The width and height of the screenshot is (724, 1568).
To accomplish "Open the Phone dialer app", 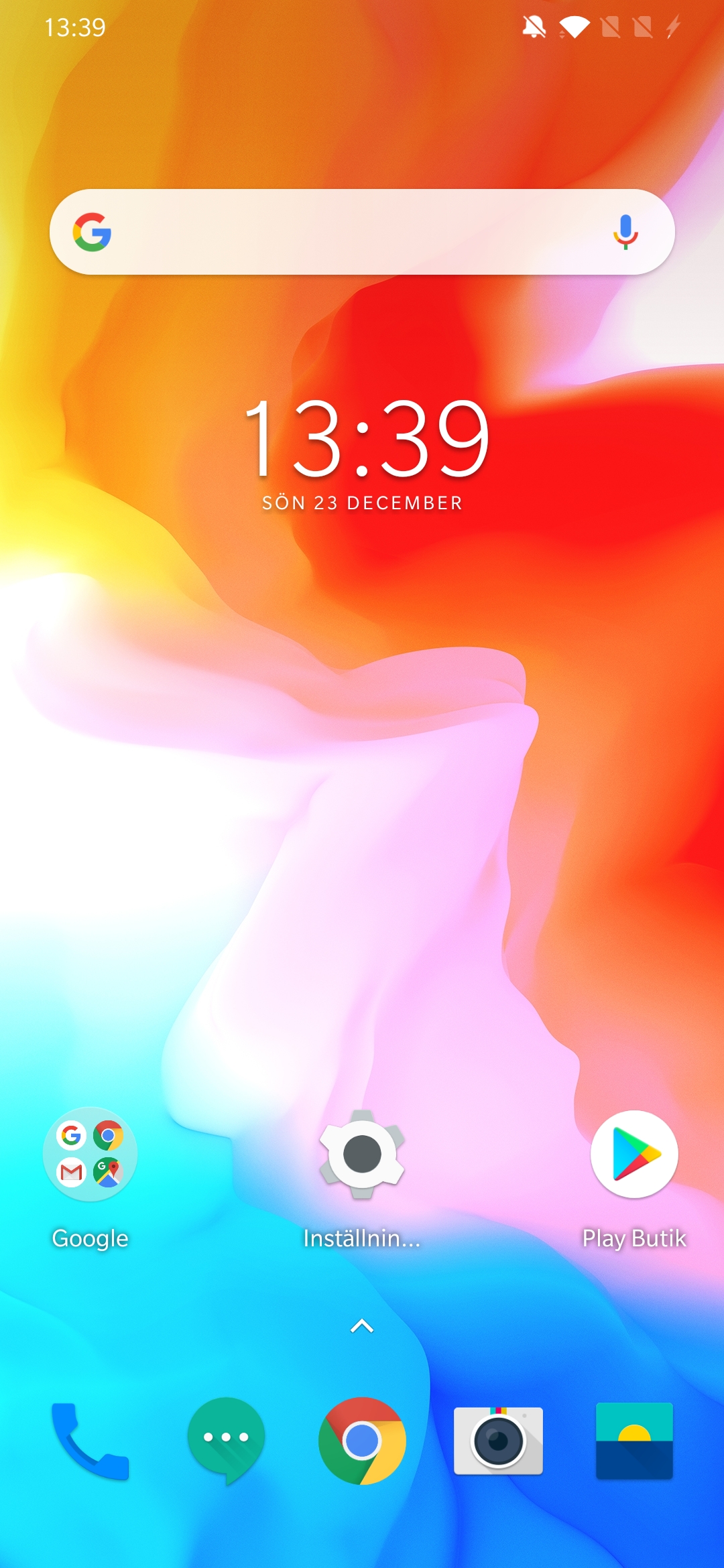I will pyautogui.click(x=90, y=1441).
